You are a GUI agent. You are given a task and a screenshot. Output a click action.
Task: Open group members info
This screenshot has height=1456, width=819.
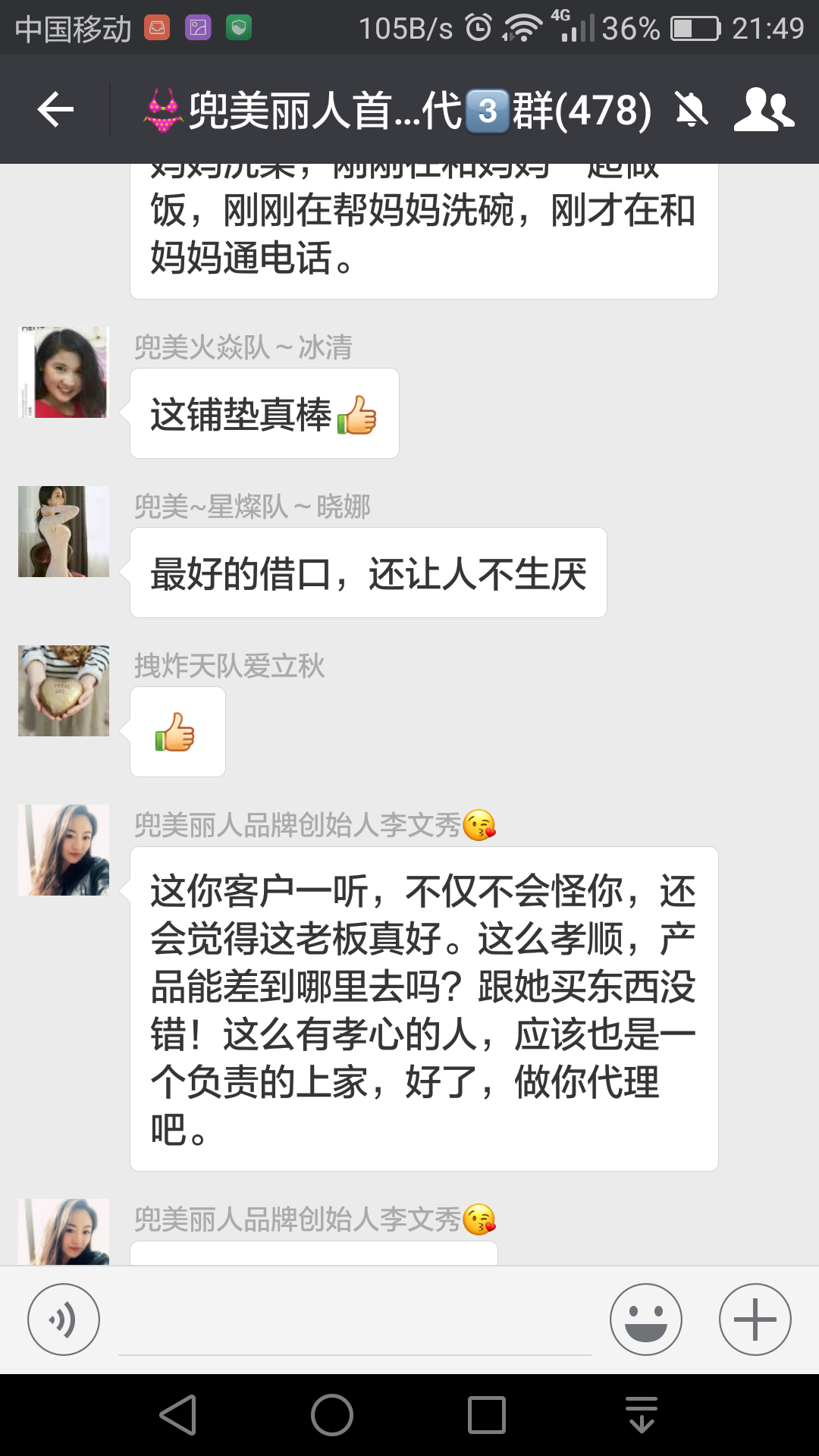763,111
